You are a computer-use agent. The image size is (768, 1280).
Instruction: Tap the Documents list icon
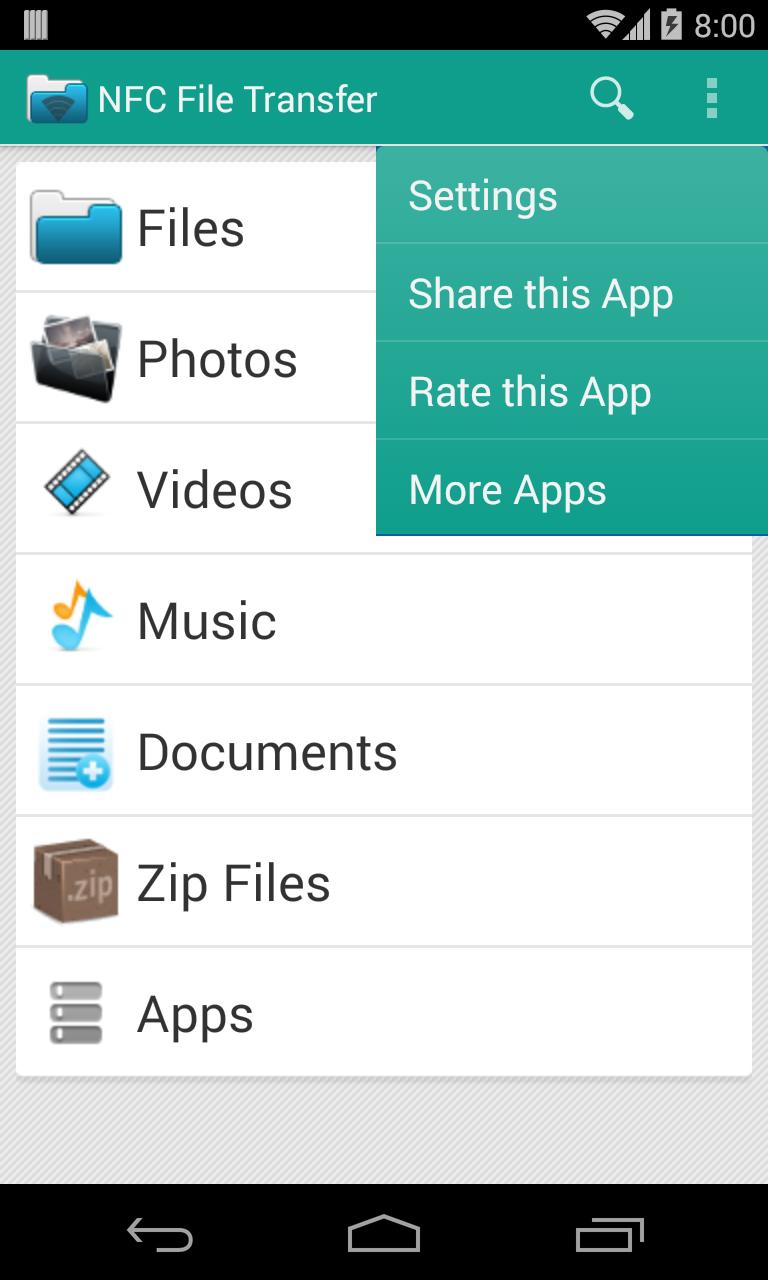point(74,751)
